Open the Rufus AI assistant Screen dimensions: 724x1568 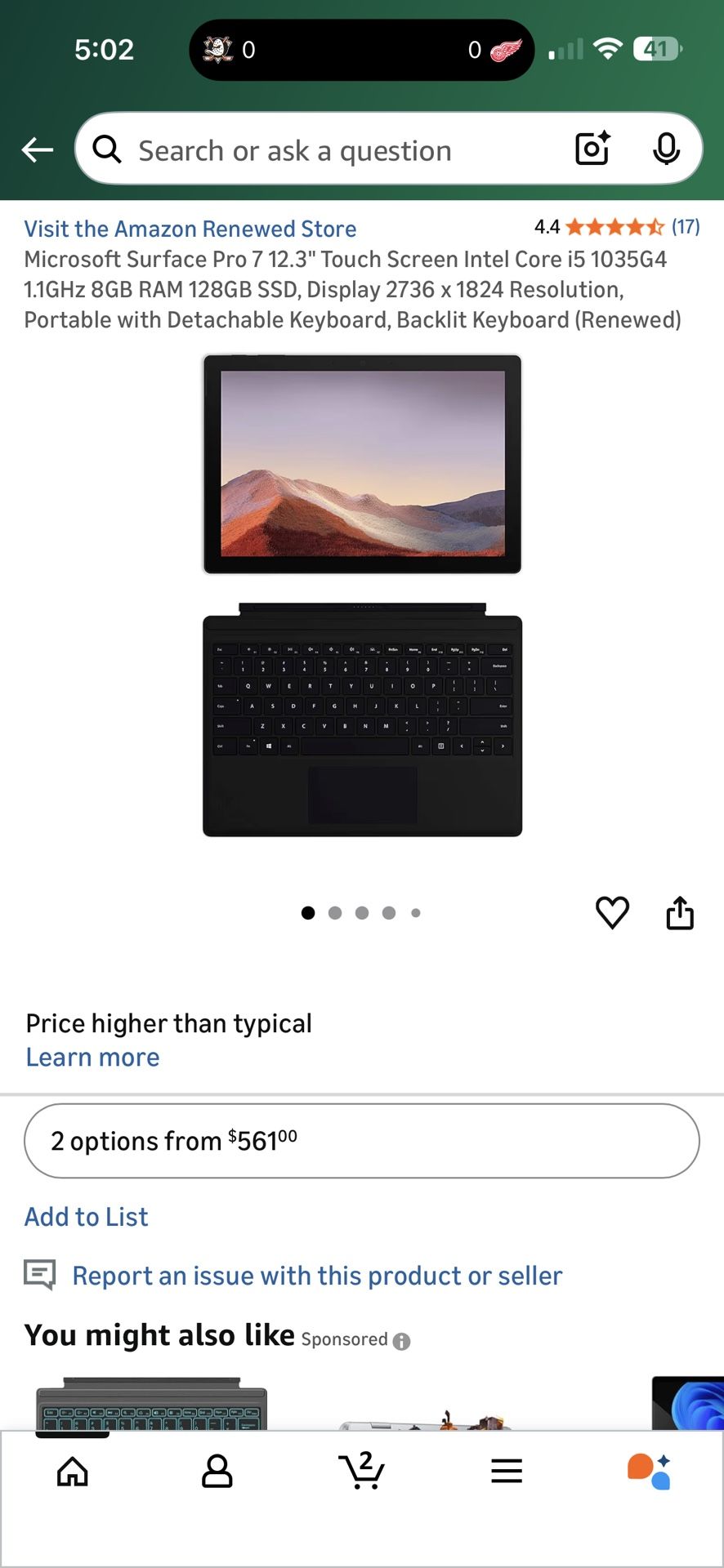pos(649,1471)
